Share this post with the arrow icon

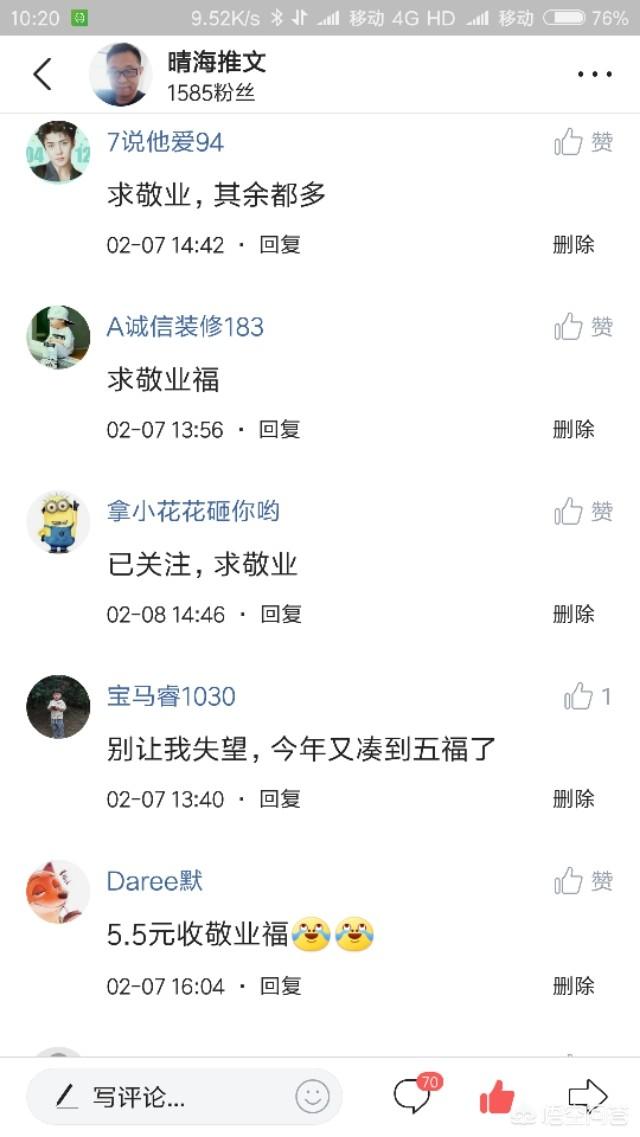(587, 1096)
